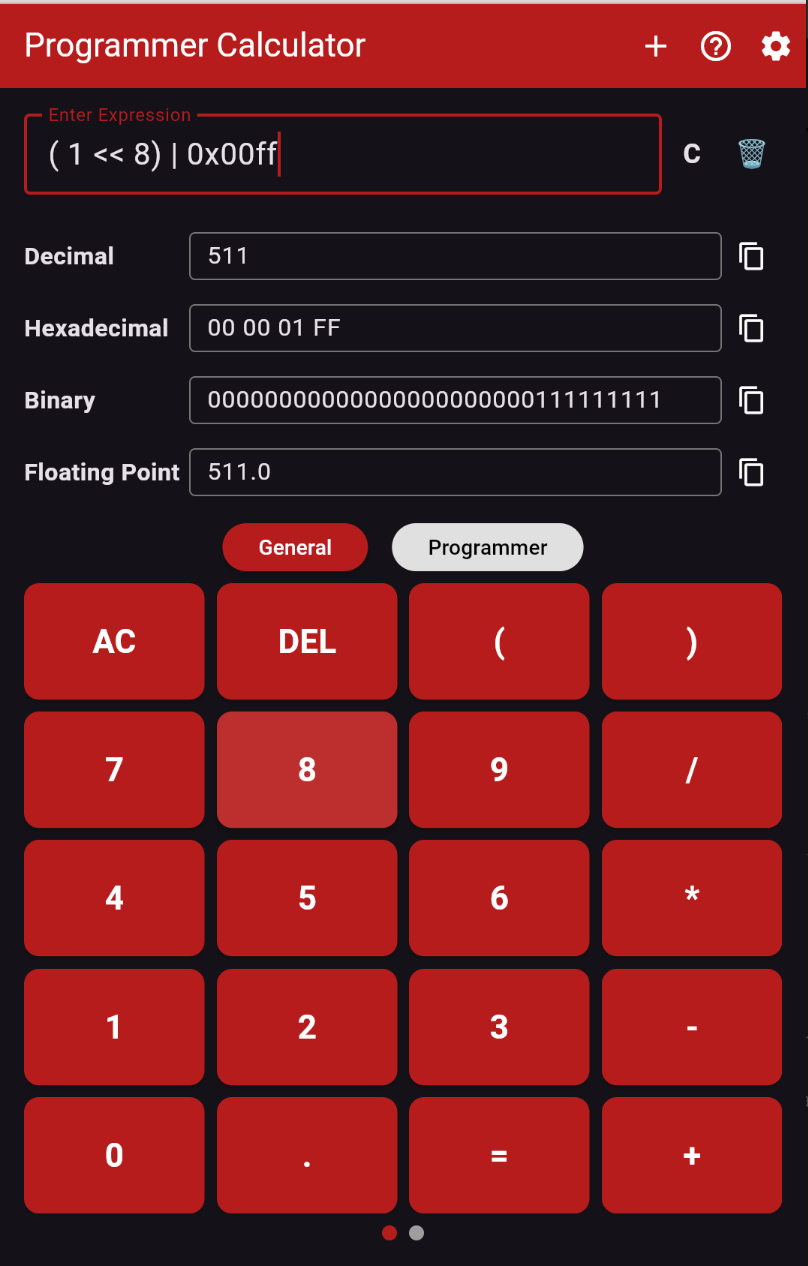This screenshot has width=808, height=1266.
Task: Switch to Programmer keypad mode
Action: coord(487,547)
